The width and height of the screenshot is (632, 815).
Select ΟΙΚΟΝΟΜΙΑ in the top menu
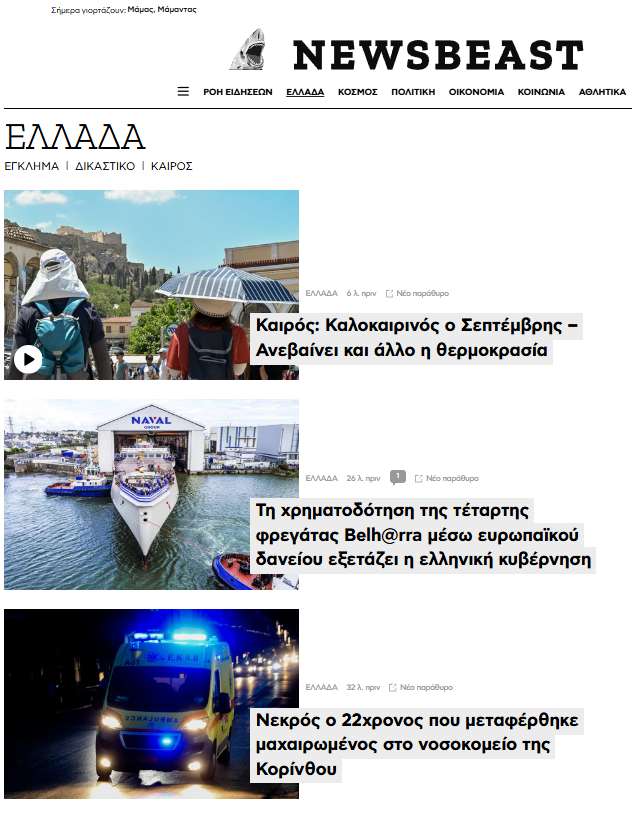(x=476, y=92)
